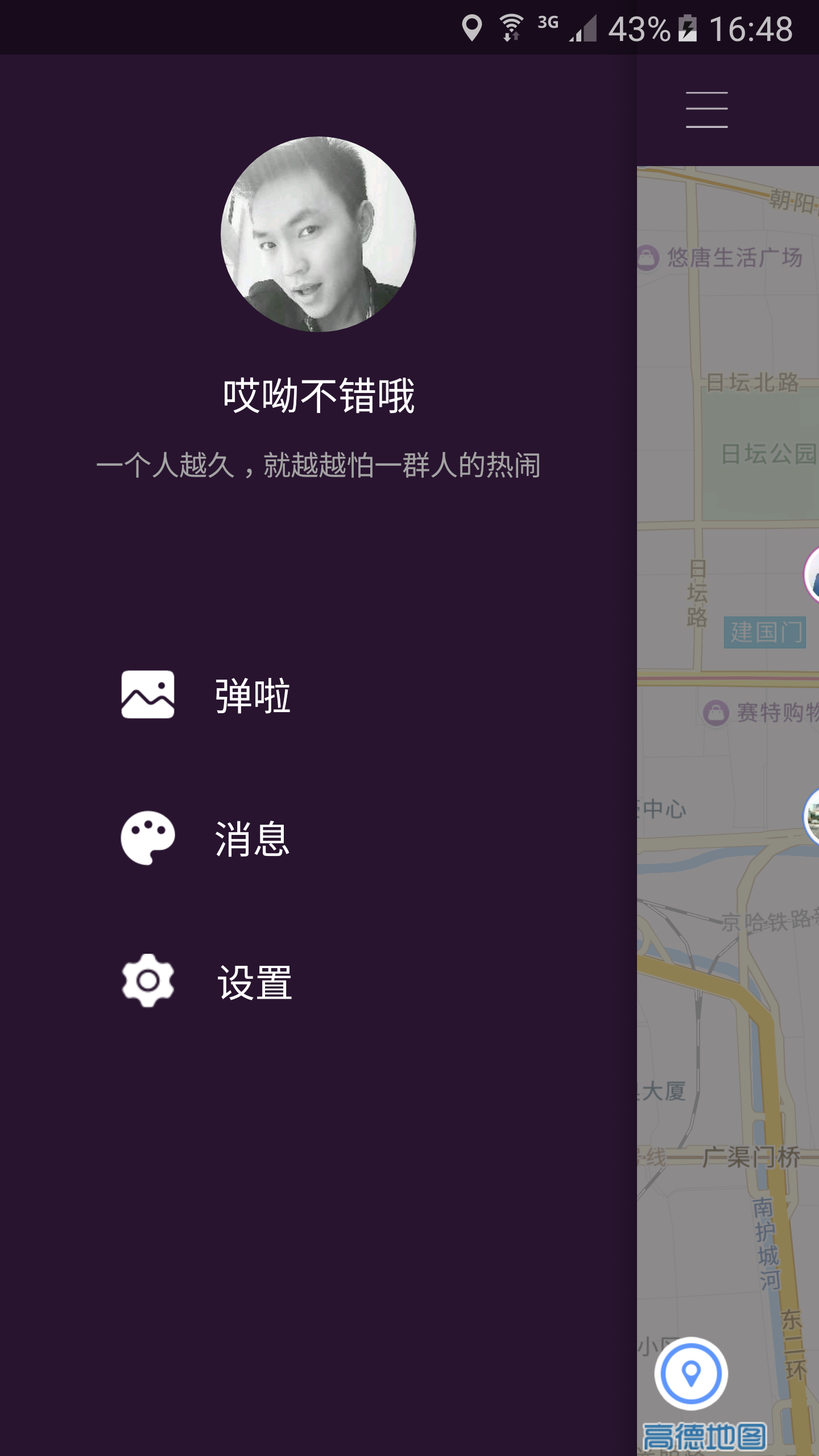The width and height of the screenshot is (819, 1456).
Task: Tap the user marker near 建国门
Action: coord(813,574)
